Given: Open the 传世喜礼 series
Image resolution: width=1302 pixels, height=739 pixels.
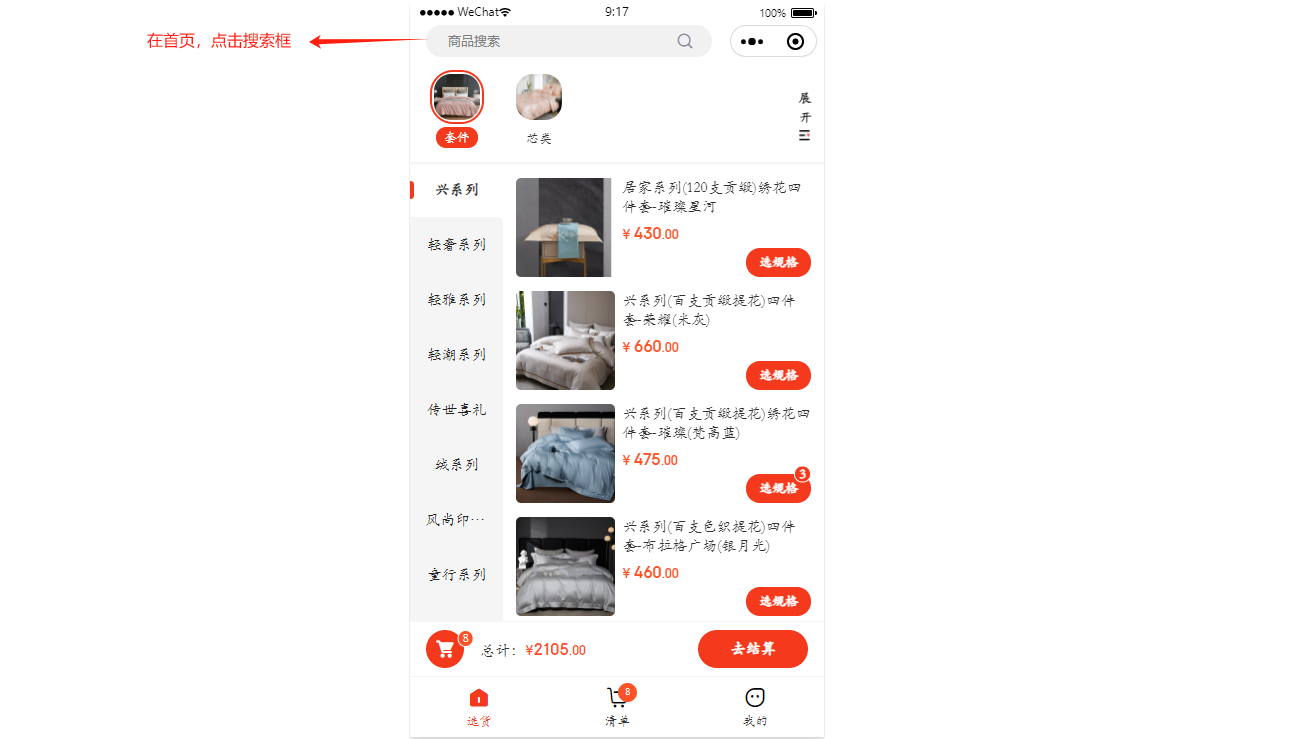Looking at the screenshot, I should [457, 409].
